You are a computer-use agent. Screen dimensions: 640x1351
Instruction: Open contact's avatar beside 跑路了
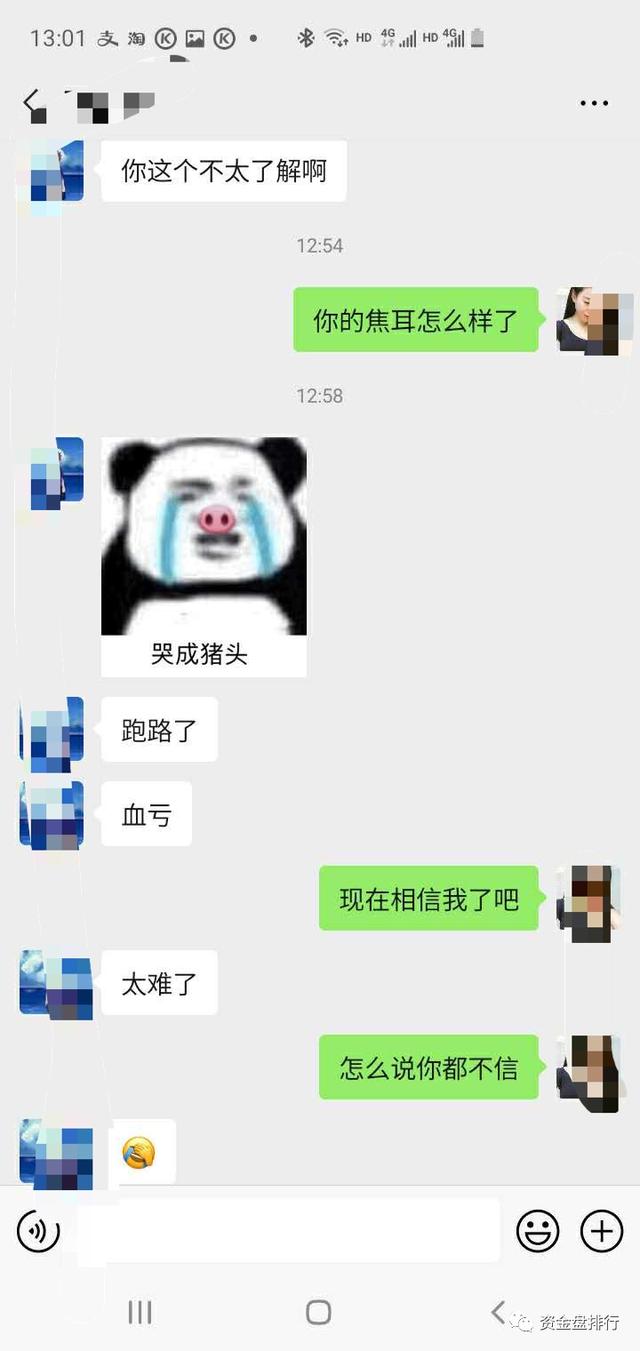pos(52,733)
